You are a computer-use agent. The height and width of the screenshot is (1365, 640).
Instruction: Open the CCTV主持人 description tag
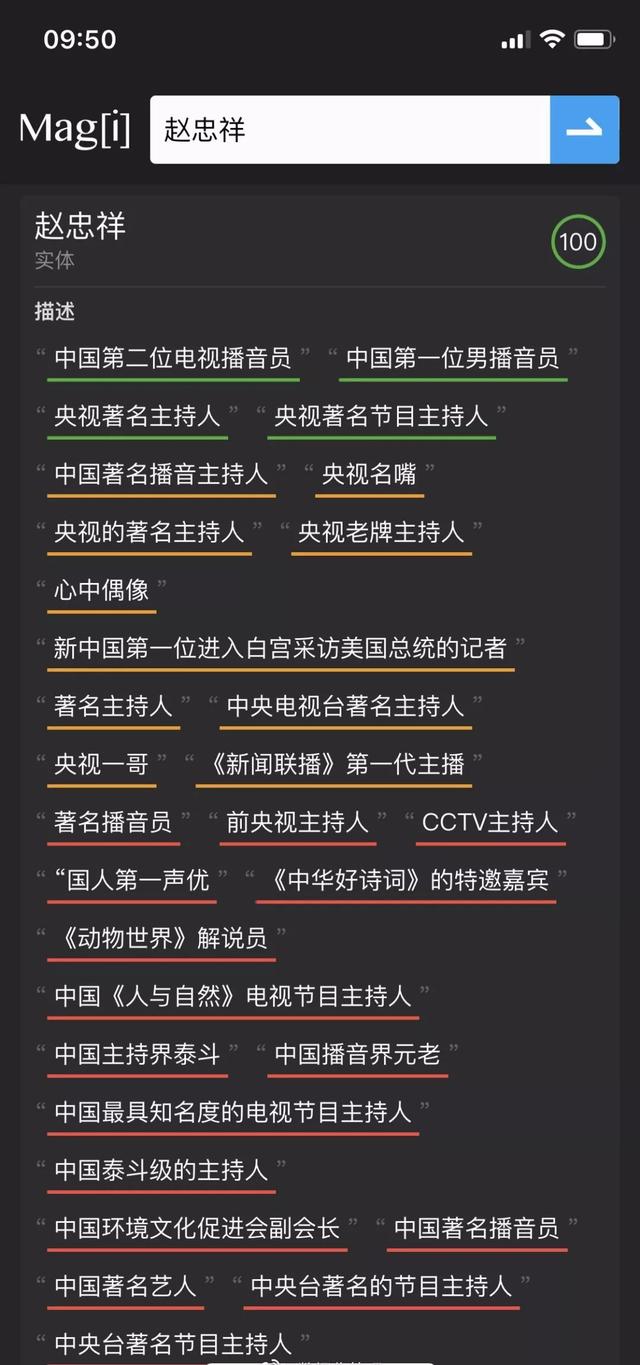pos(490,822)
